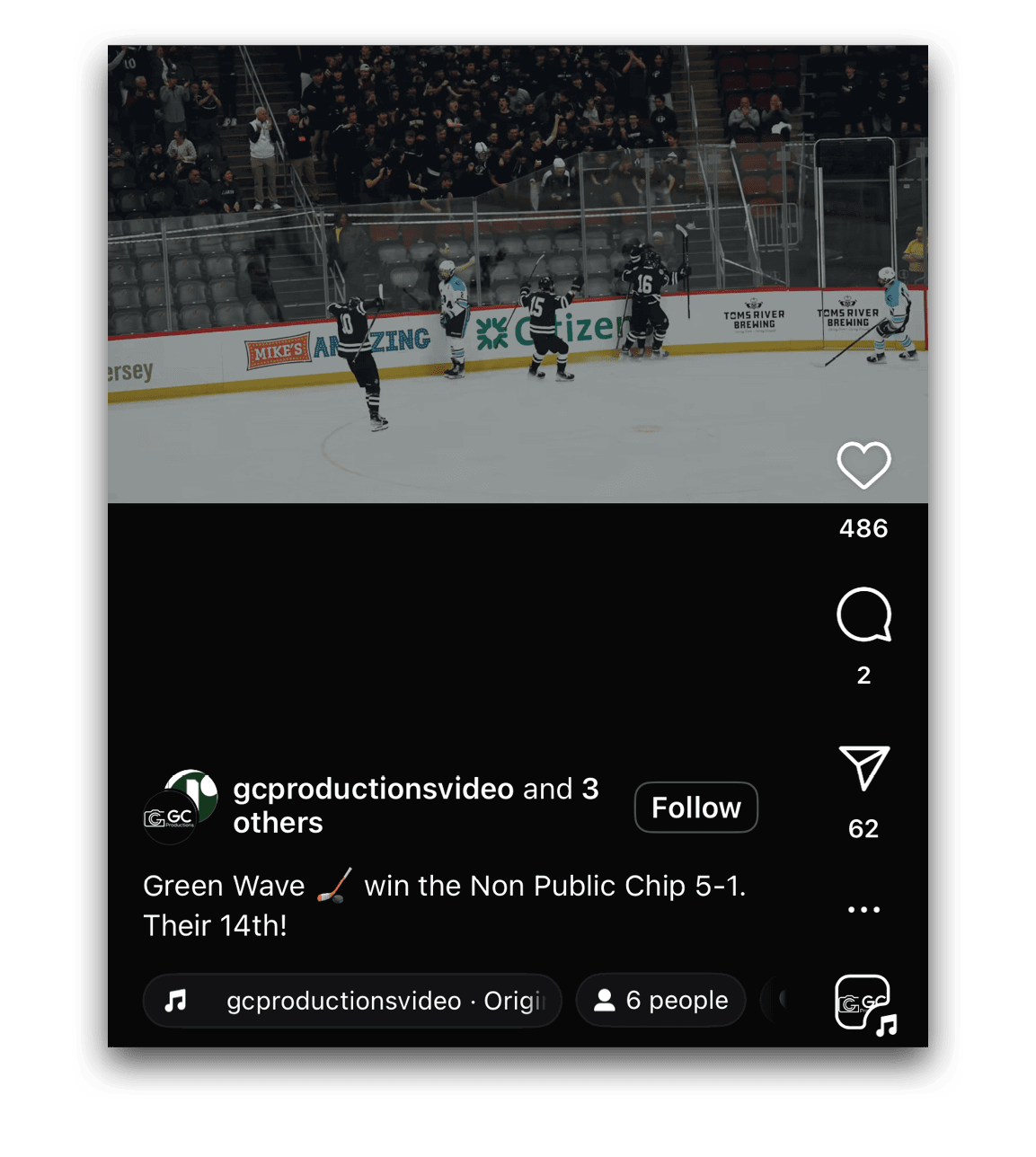Open the three-dot more options menu
The image size is (1036, 1157).
863,910
